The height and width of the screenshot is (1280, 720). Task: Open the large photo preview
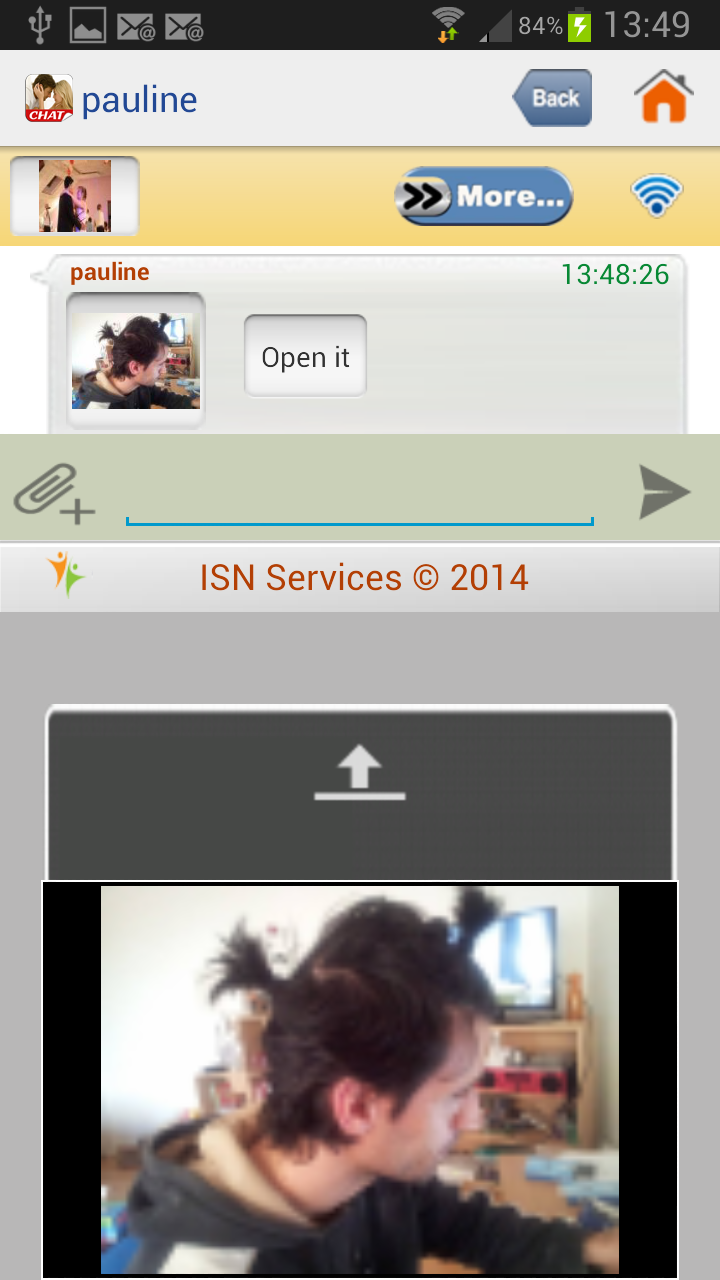[360, 1078]
